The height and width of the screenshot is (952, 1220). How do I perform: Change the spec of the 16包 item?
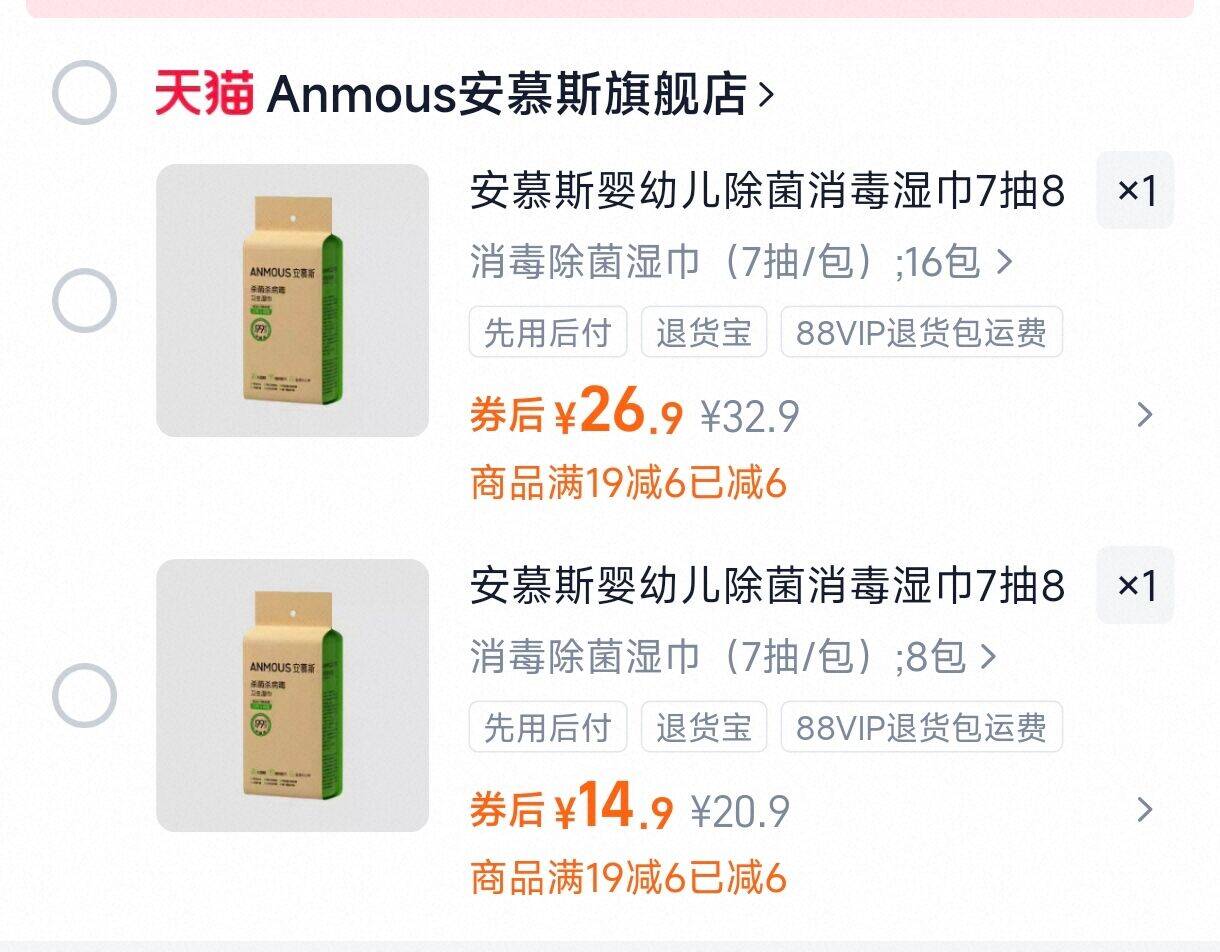(x=741, y=262)
